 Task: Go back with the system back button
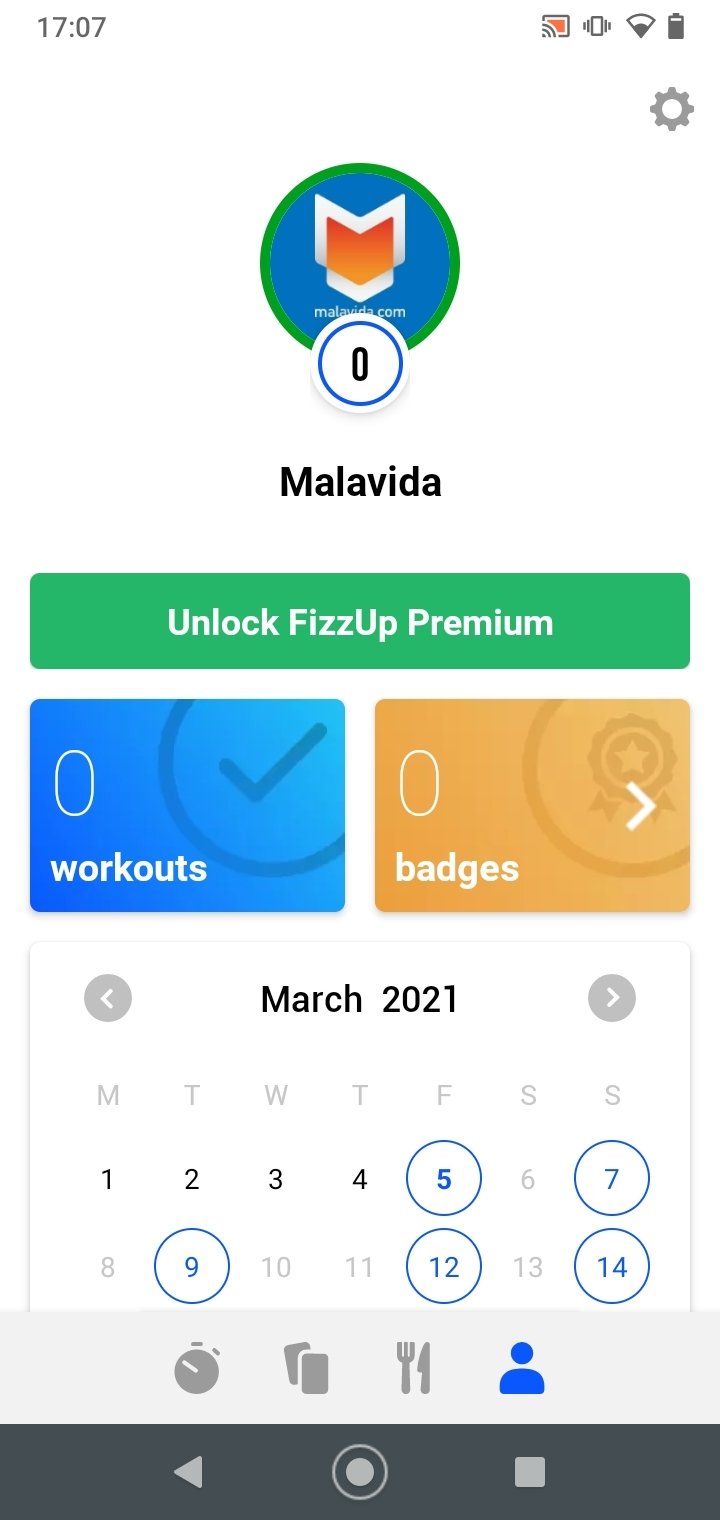click(188, 1472)
